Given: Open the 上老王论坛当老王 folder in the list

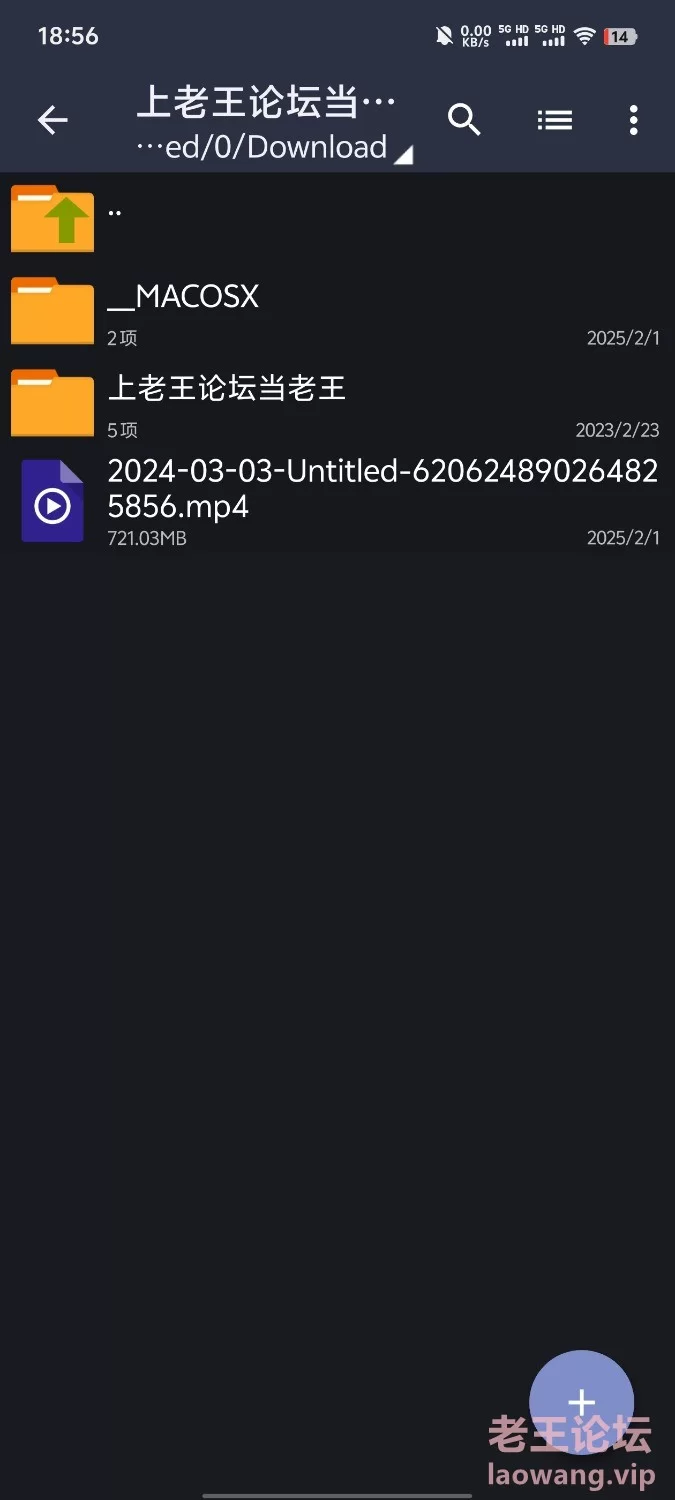Looking at the screenshot, I should point(337,403).
